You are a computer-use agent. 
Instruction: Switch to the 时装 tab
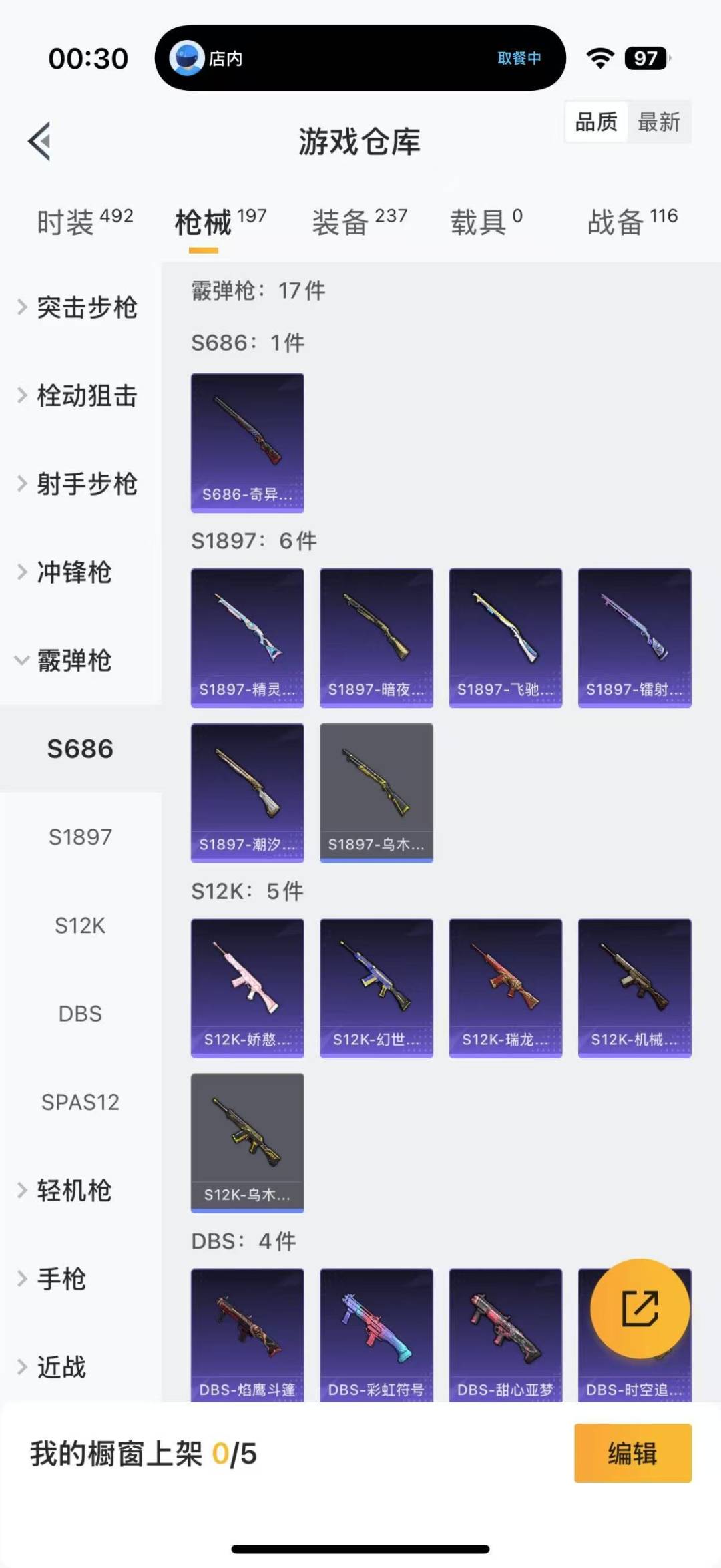click(84, 222)
